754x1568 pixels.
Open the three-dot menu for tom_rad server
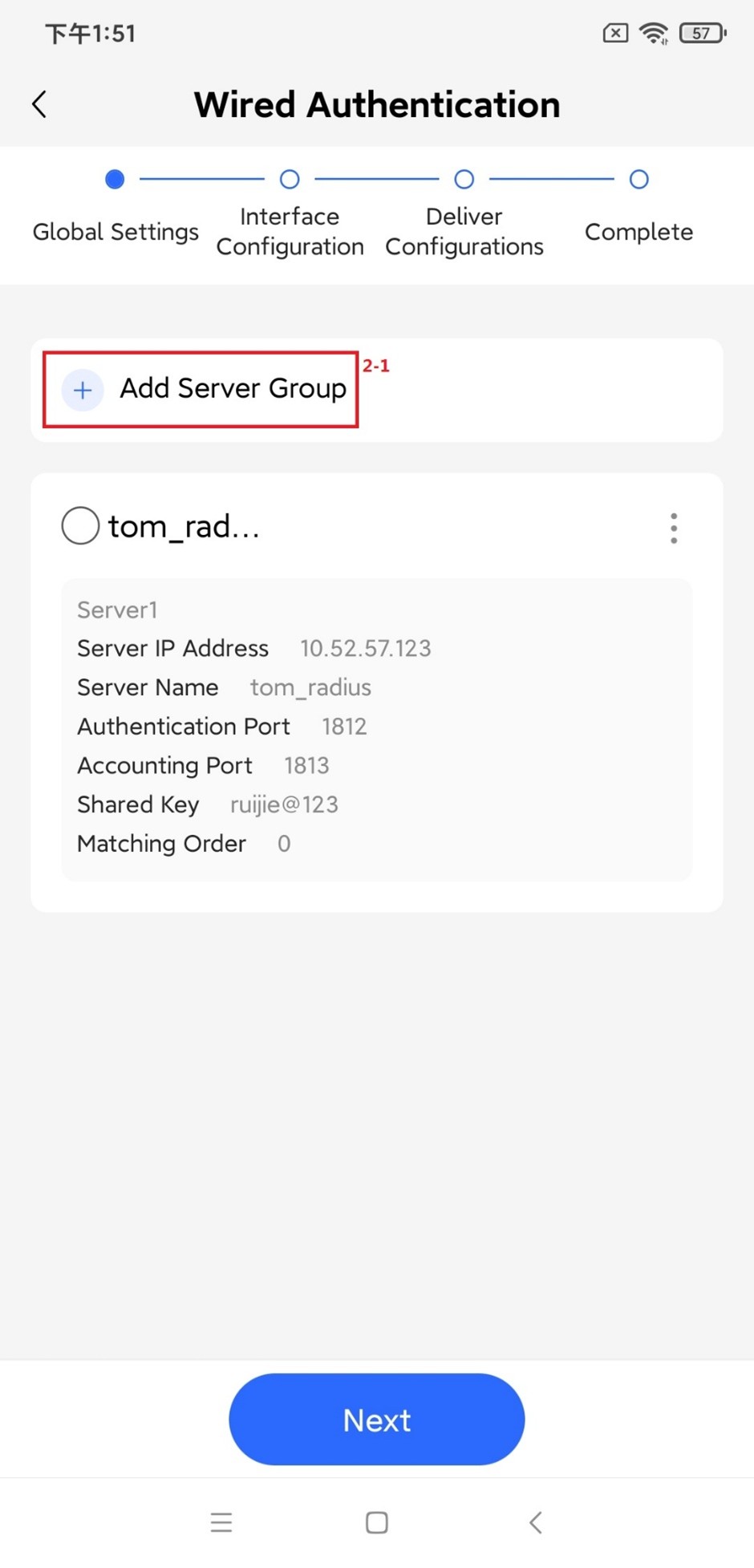pyautogui.click(x=673, y=527)
